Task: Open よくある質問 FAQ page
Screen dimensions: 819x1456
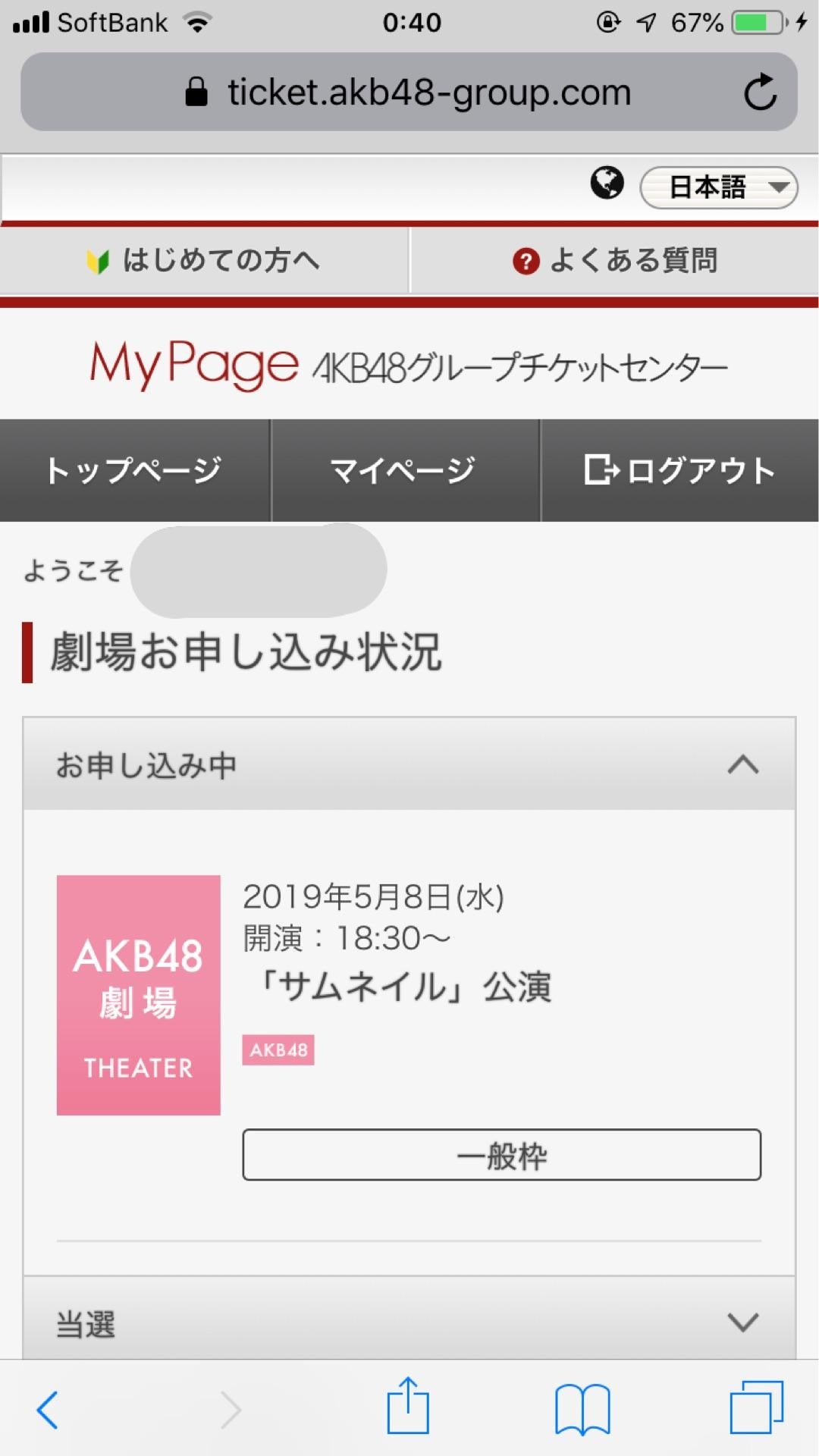Action: [x=615, y=261]
